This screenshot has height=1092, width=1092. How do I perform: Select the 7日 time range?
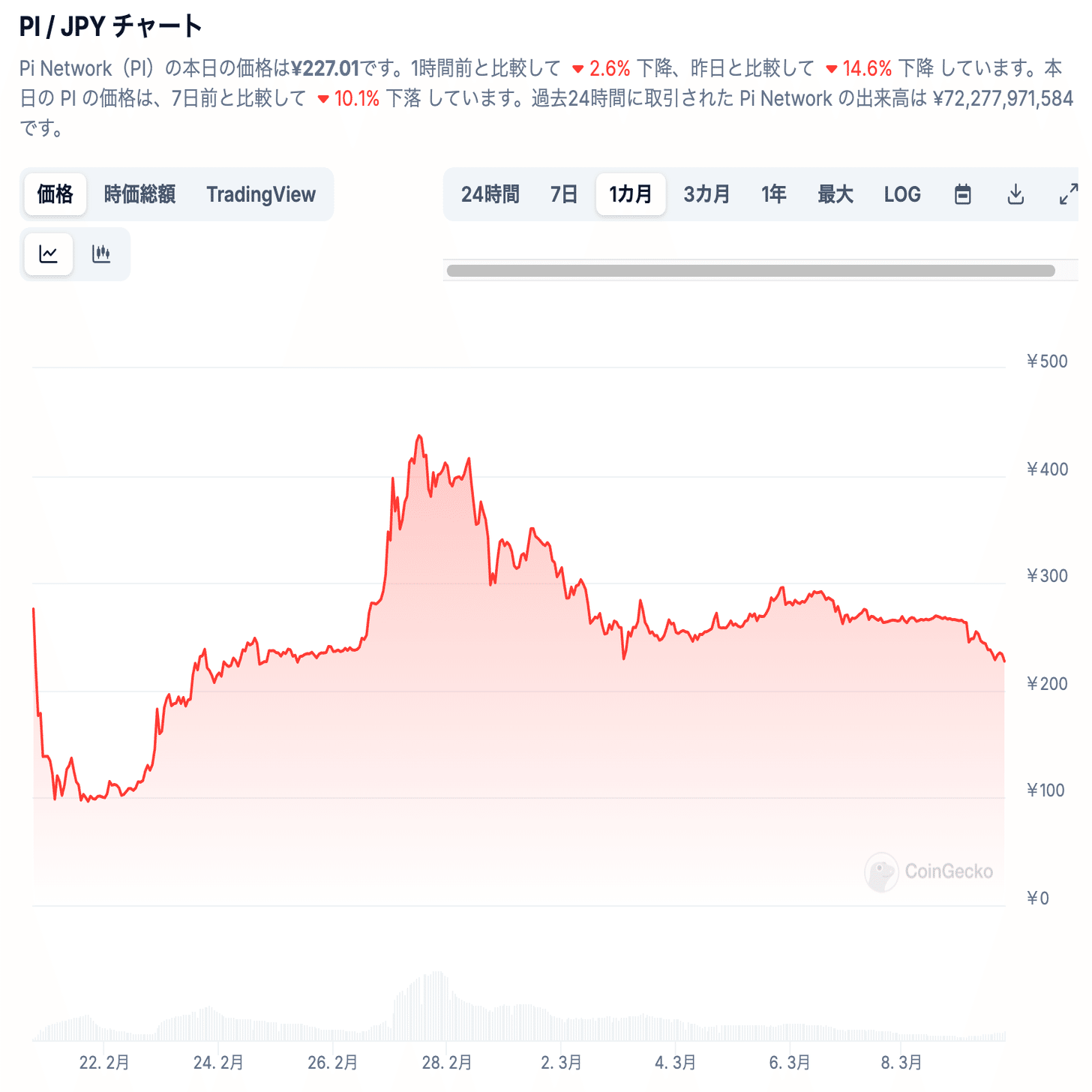click(x=564, y=194)
